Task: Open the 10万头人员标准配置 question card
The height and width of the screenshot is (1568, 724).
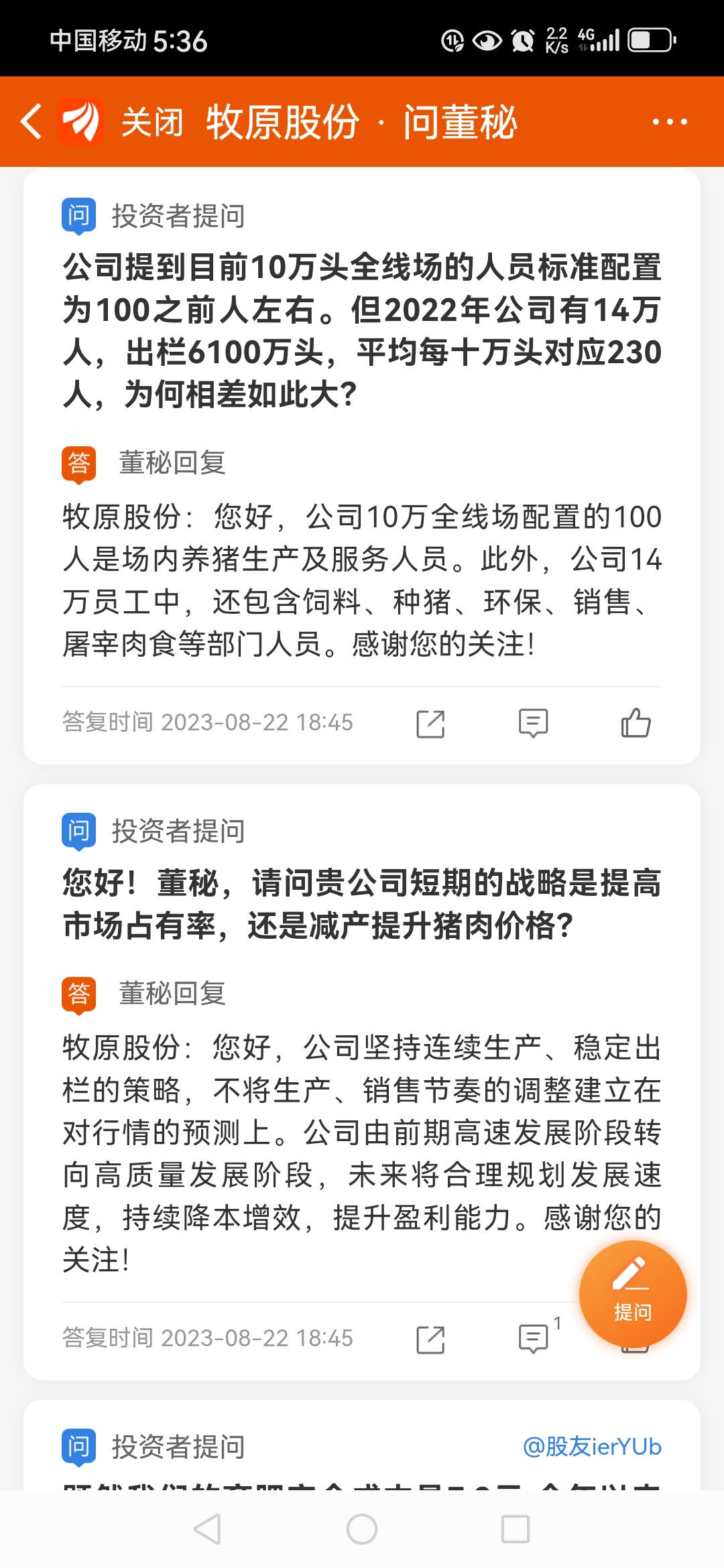Action: pos(362,330)
